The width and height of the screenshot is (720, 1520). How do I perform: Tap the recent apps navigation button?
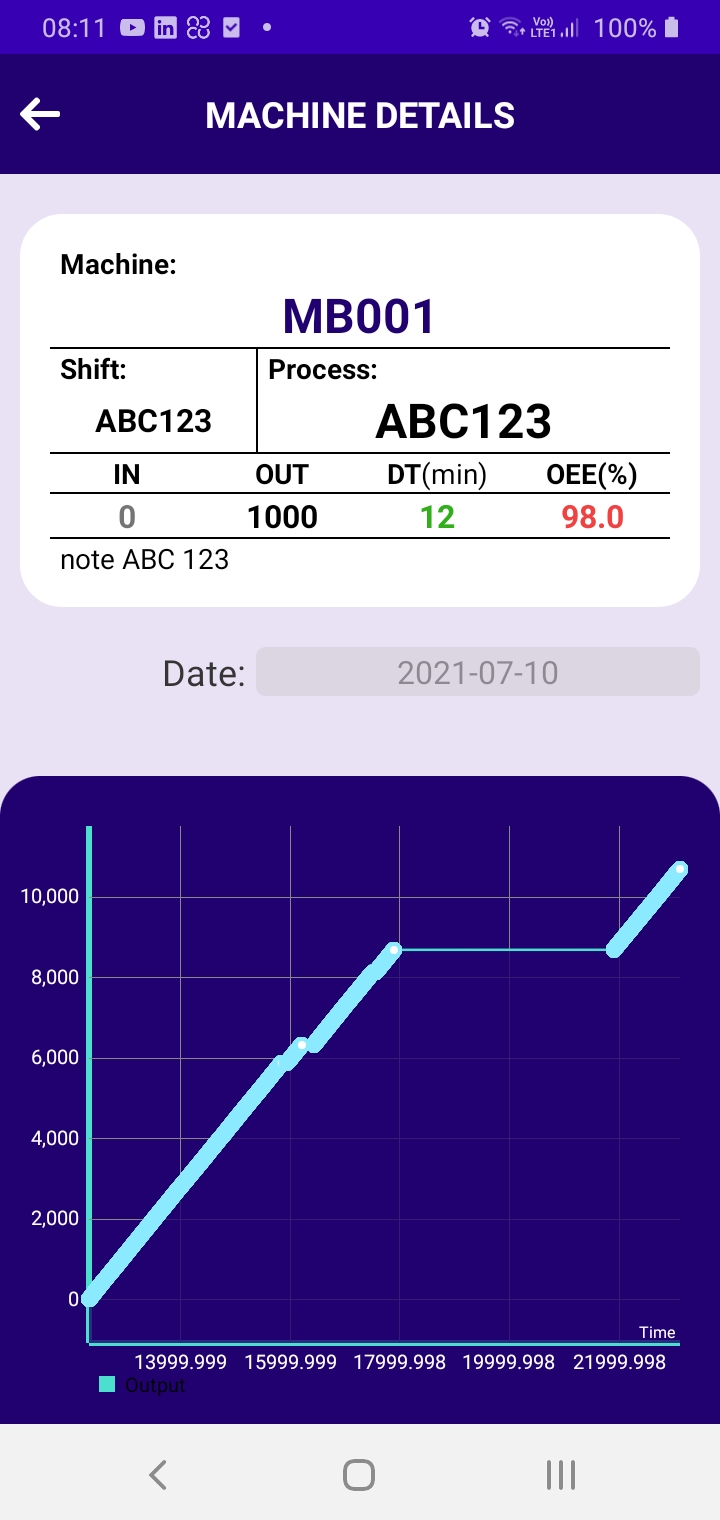560,1473
